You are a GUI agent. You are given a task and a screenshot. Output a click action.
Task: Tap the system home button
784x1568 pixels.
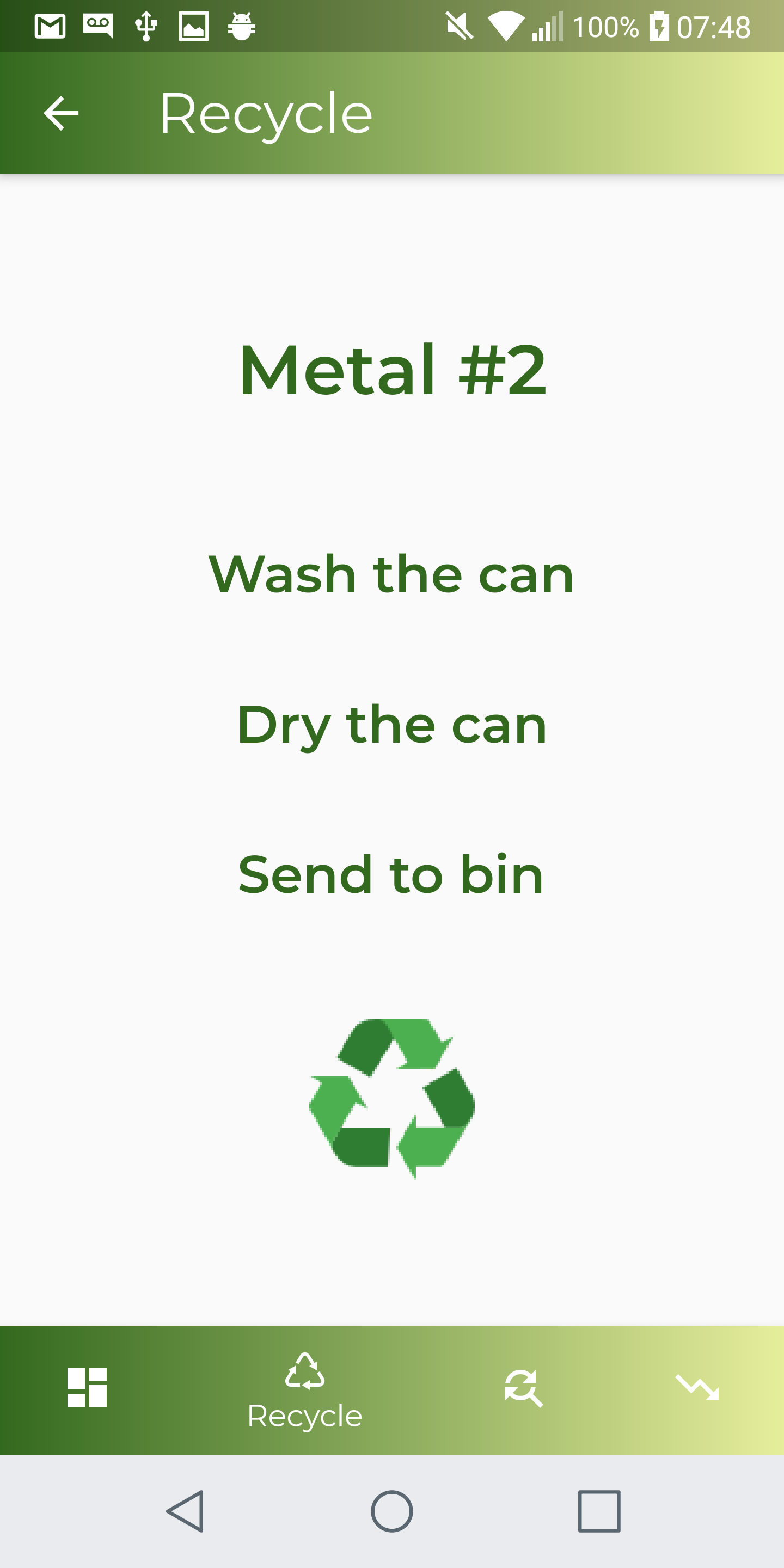[392, 1511]
